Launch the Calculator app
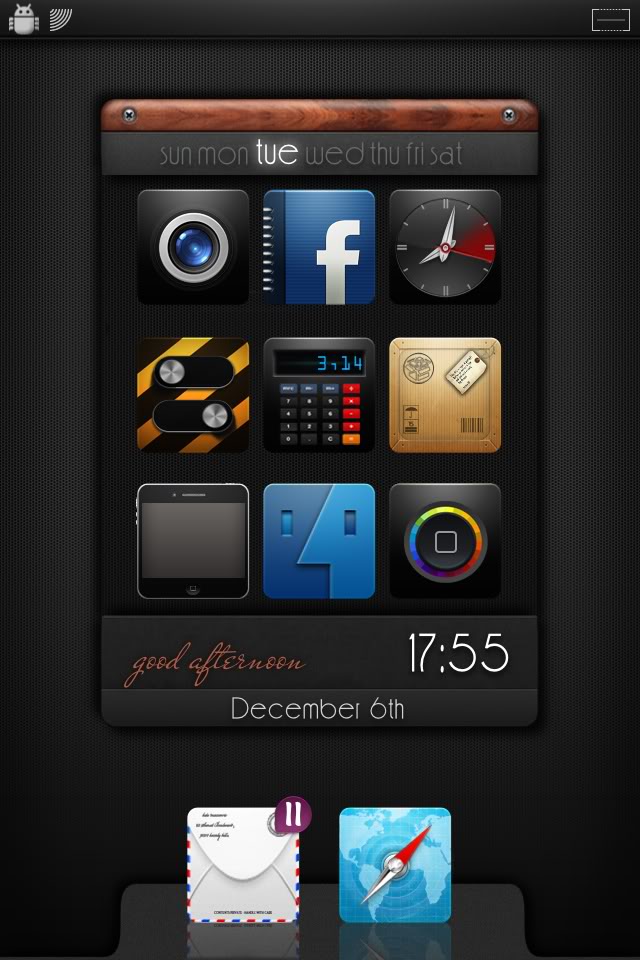The width and height of the screenshot is (640, 960). (319, 395)
